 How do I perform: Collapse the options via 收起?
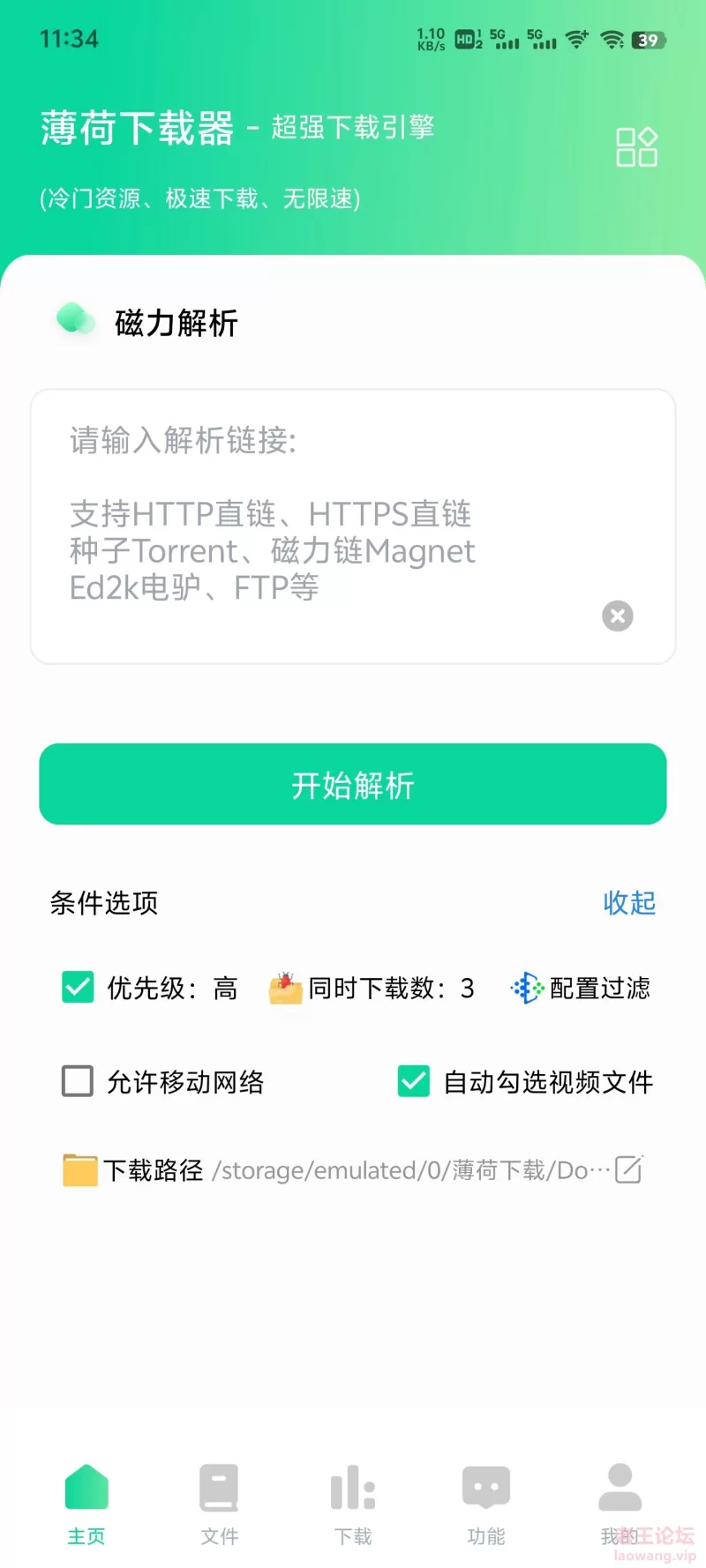tap(629, 902)
